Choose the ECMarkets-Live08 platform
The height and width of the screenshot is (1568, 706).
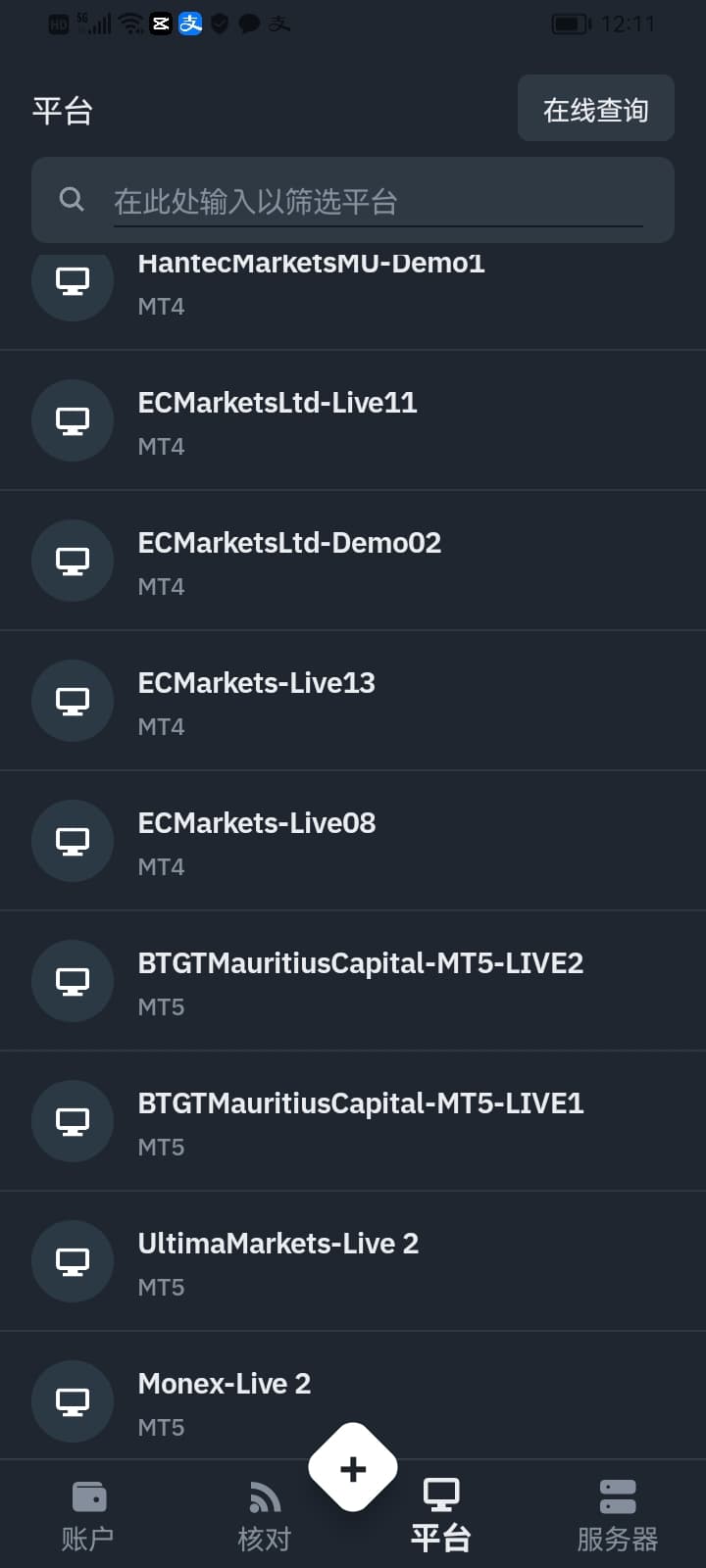(x=353, y=841)
